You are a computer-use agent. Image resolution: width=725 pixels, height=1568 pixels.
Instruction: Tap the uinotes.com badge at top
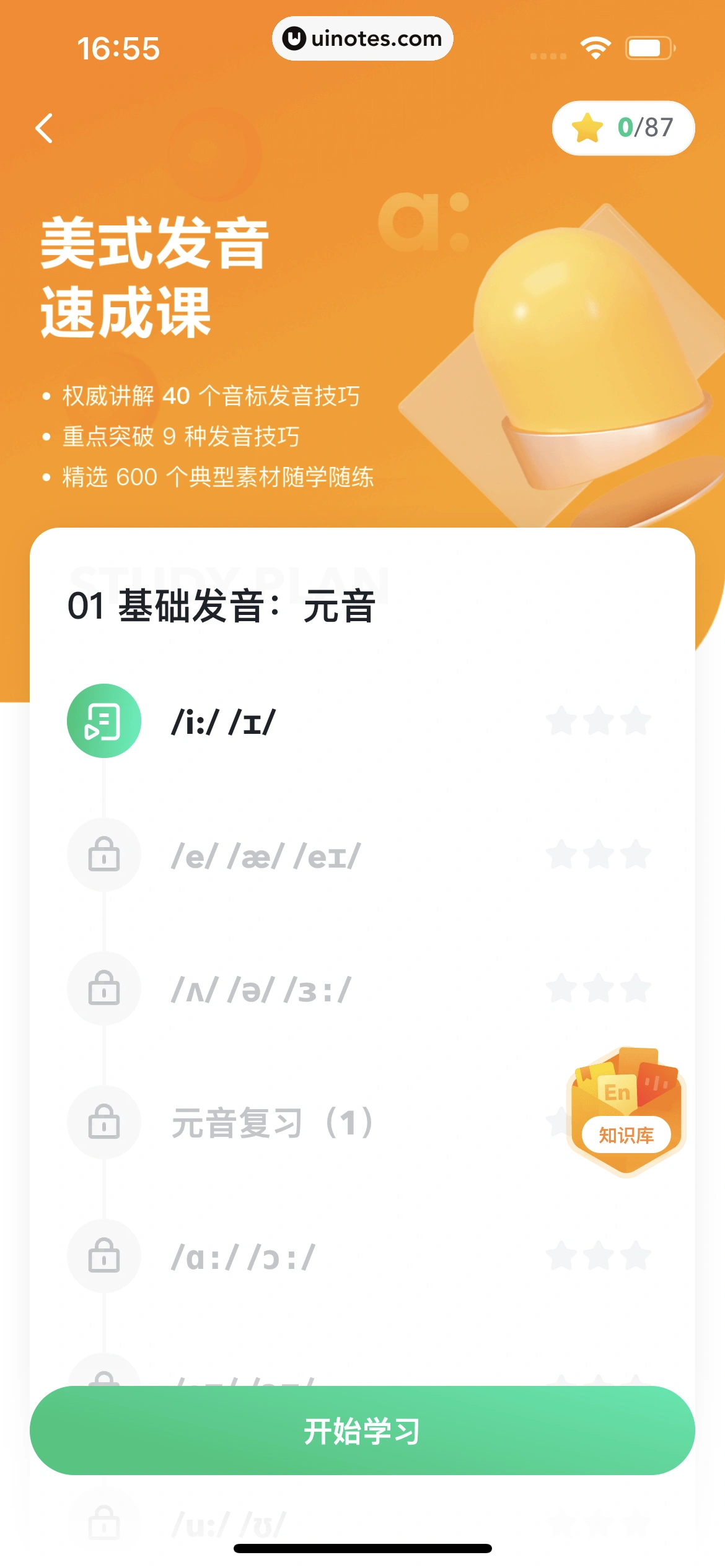(x=362, y=38)
